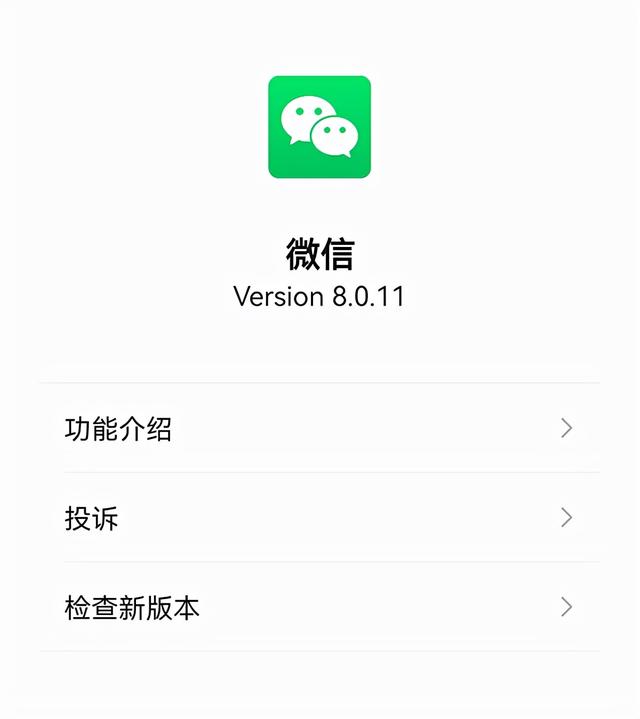Image resolution: width=640 pixels, height=719 pixels.
Task: Open the 功能介绍 row
Action: click(x=319, y=428)
